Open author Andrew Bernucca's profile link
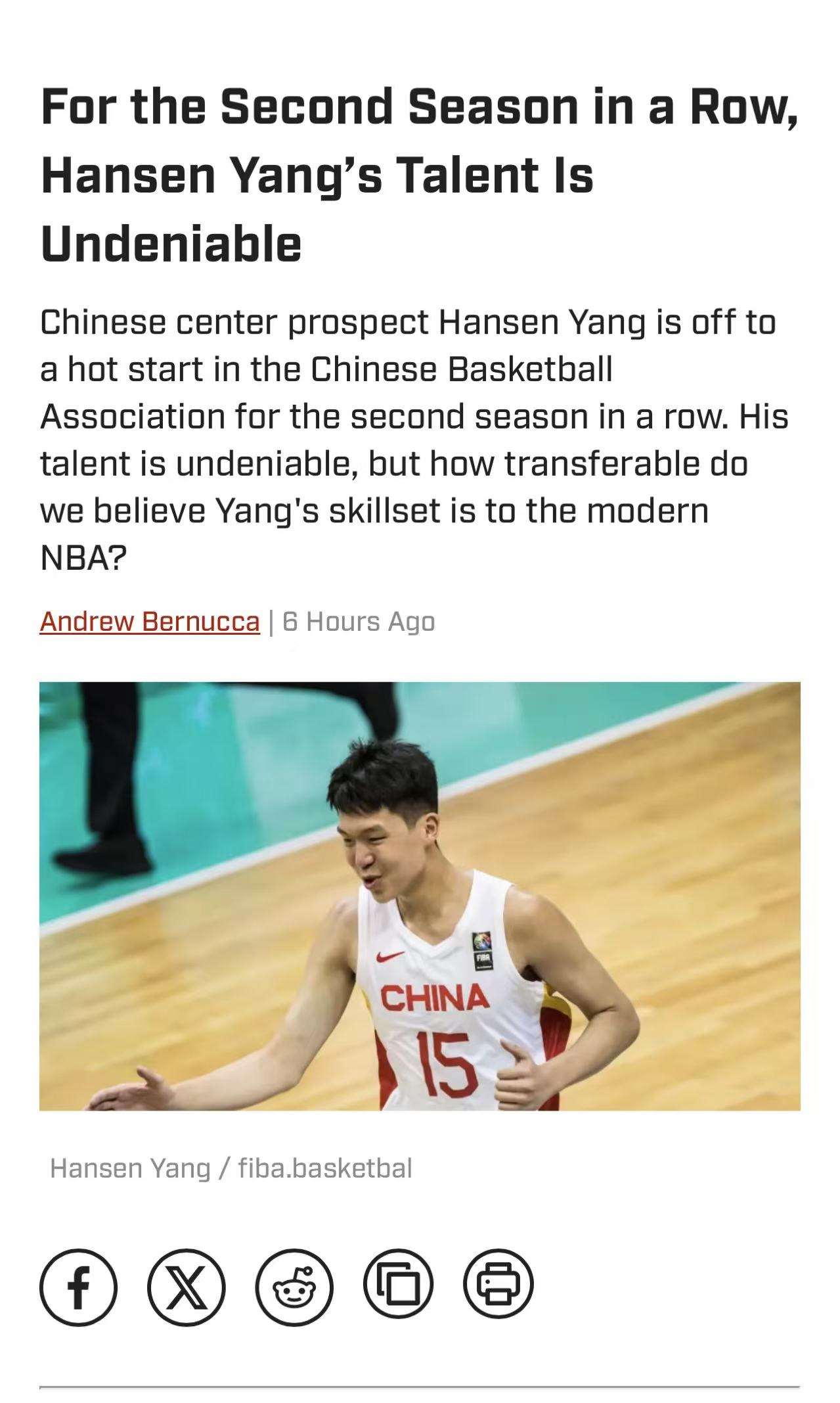840x1403 pixels. (150, 621)
